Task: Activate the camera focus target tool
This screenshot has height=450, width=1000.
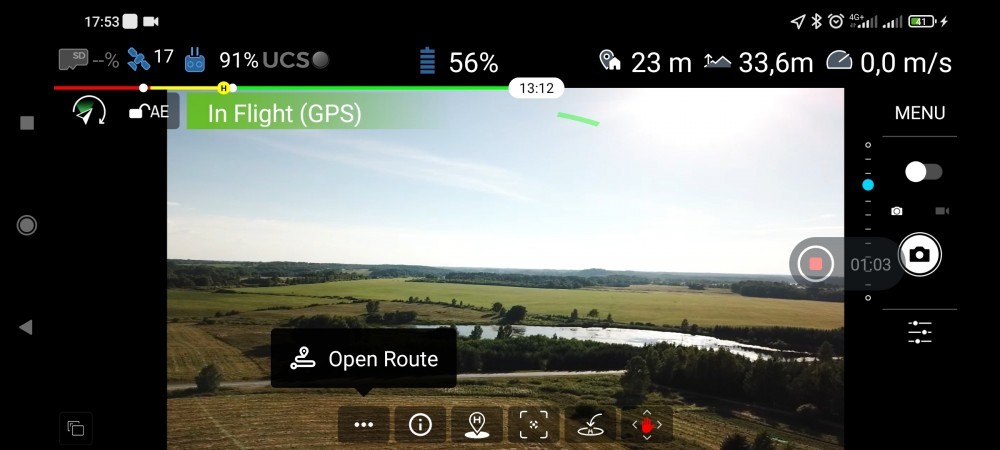Action: [534, 425]
